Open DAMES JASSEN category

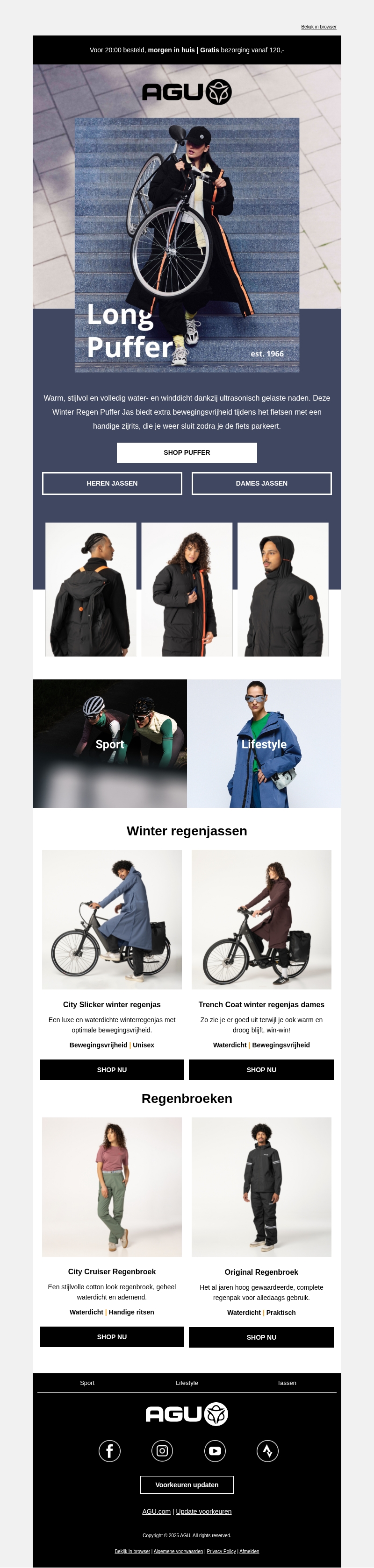(261, 483)
